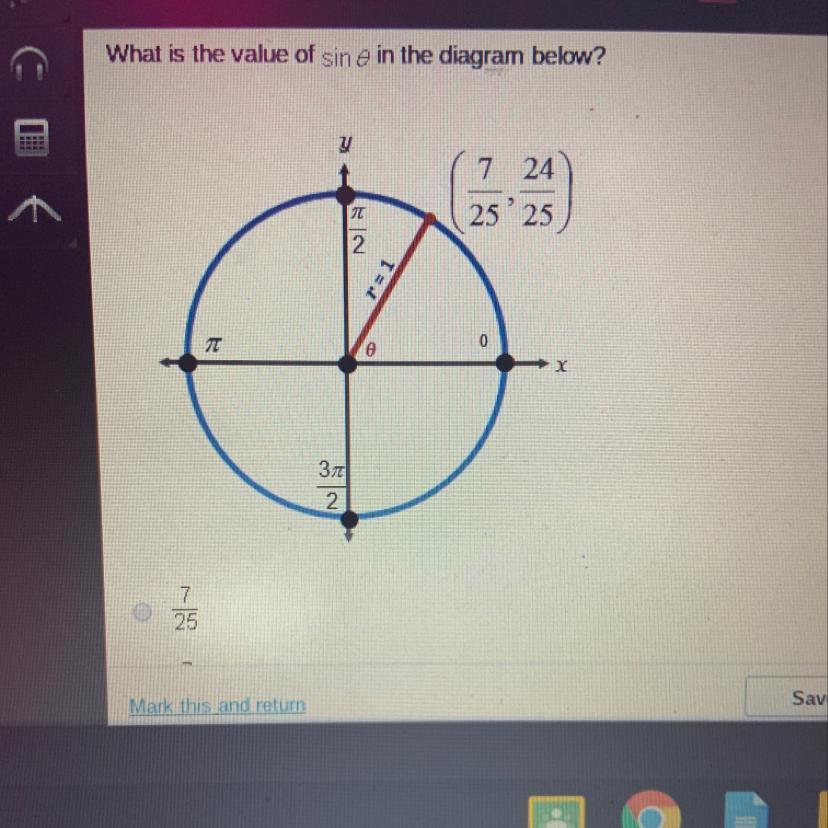Open the audio headphones tool

tap(32, 63)
